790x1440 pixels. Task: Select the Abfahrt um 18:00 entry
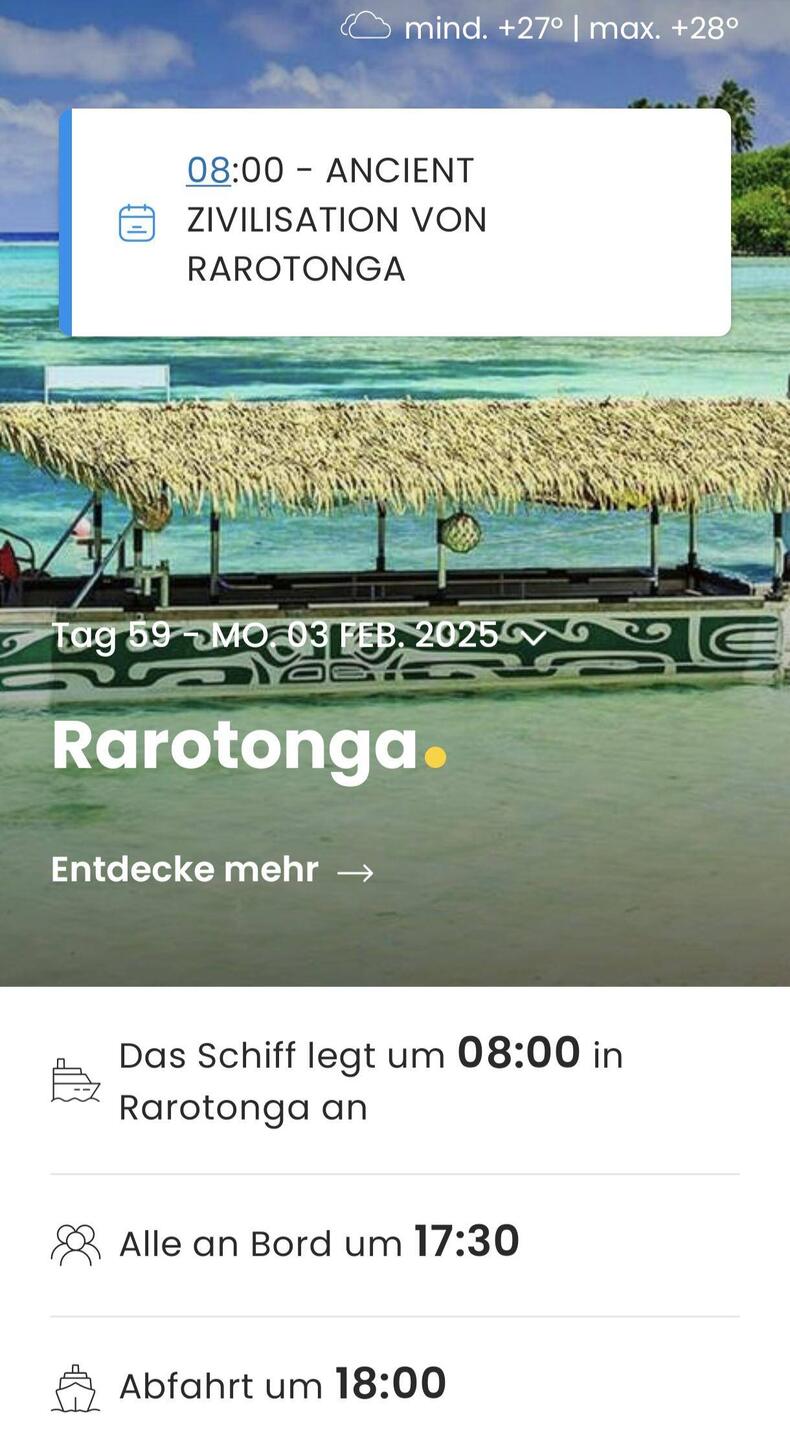283,1386
